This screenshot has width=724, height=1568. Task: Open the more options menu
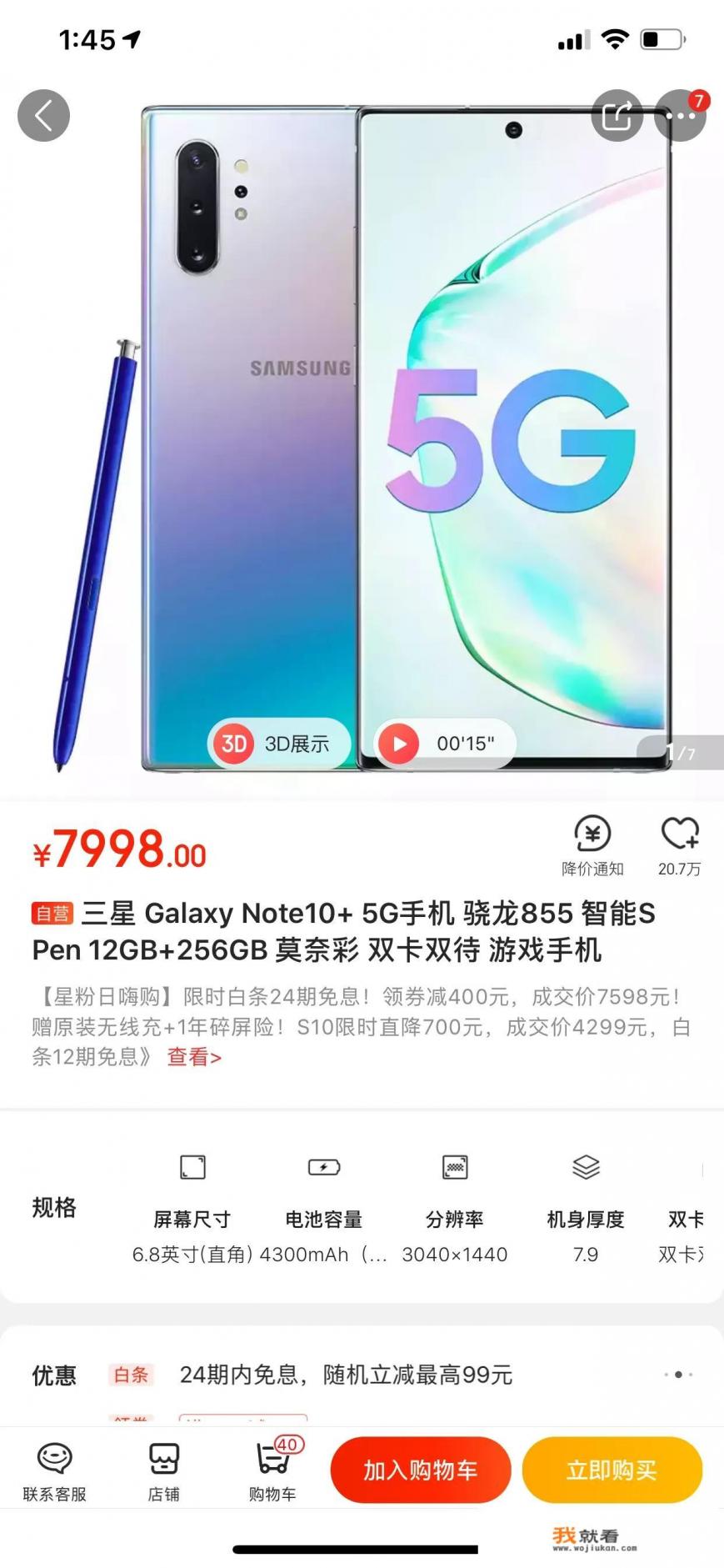(x=680, y=116)
